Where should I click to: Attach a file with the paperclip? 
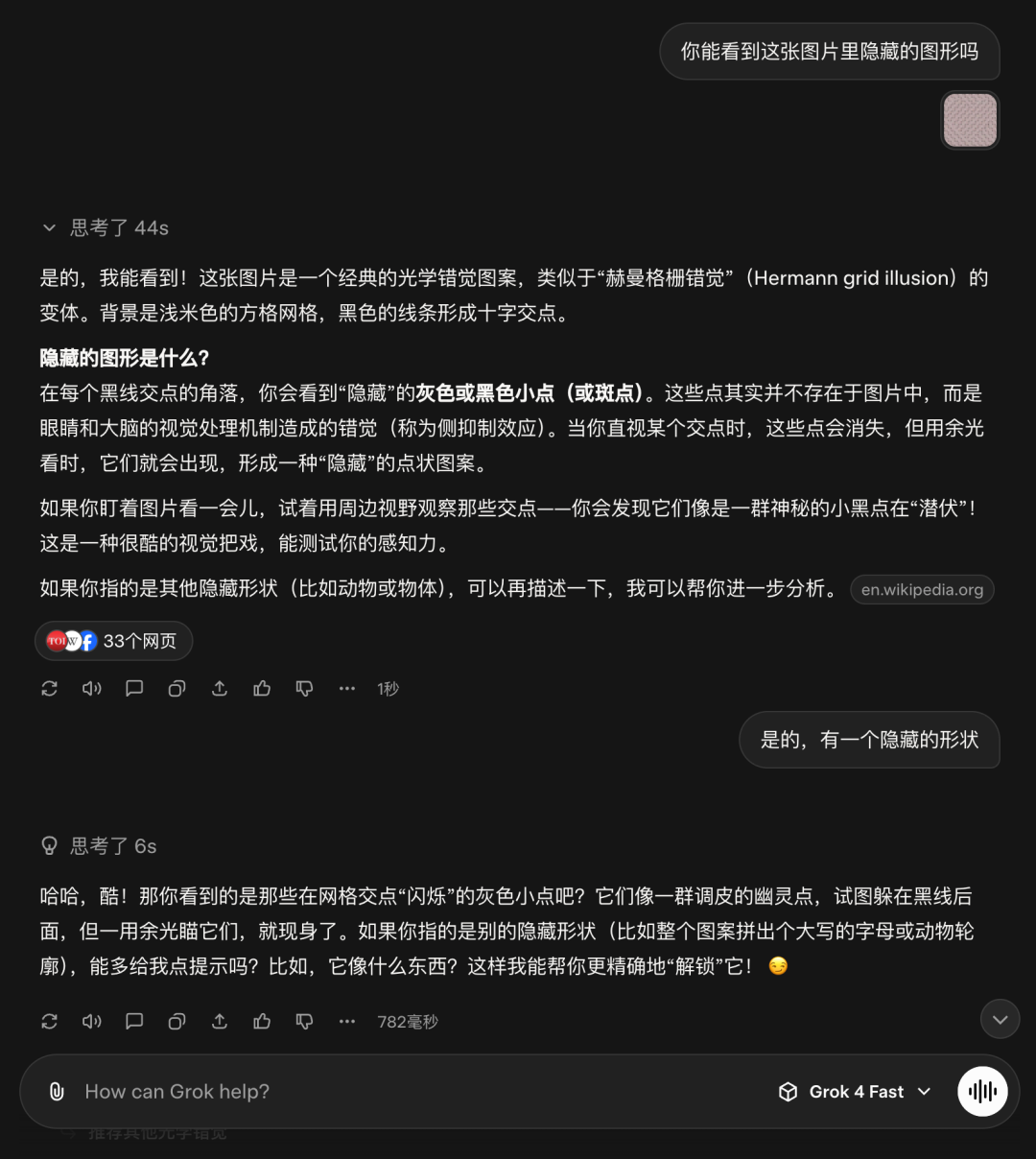click(57, 1092)
